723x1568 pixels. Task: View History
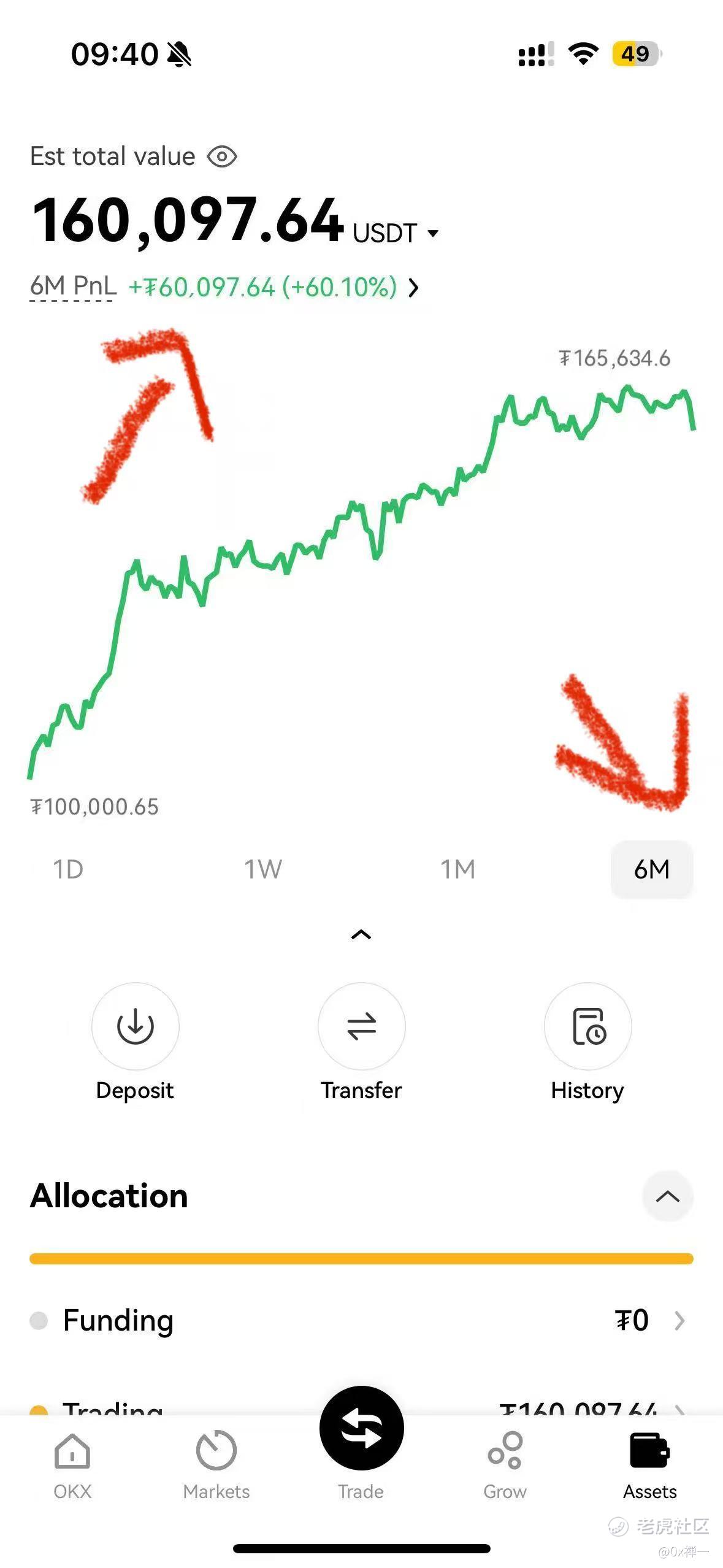587,1042
